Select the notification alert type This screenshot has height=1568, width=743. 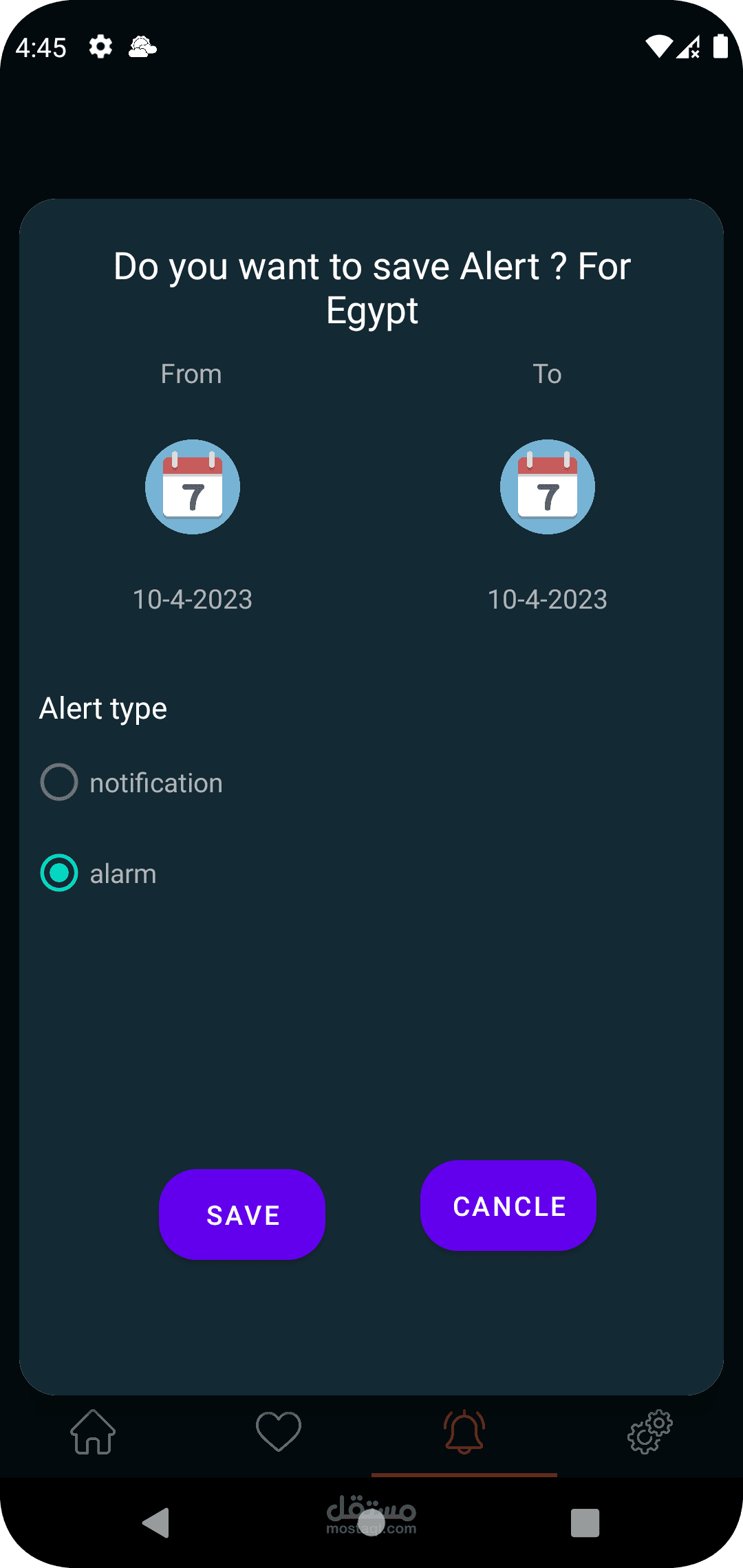point(59,783)
